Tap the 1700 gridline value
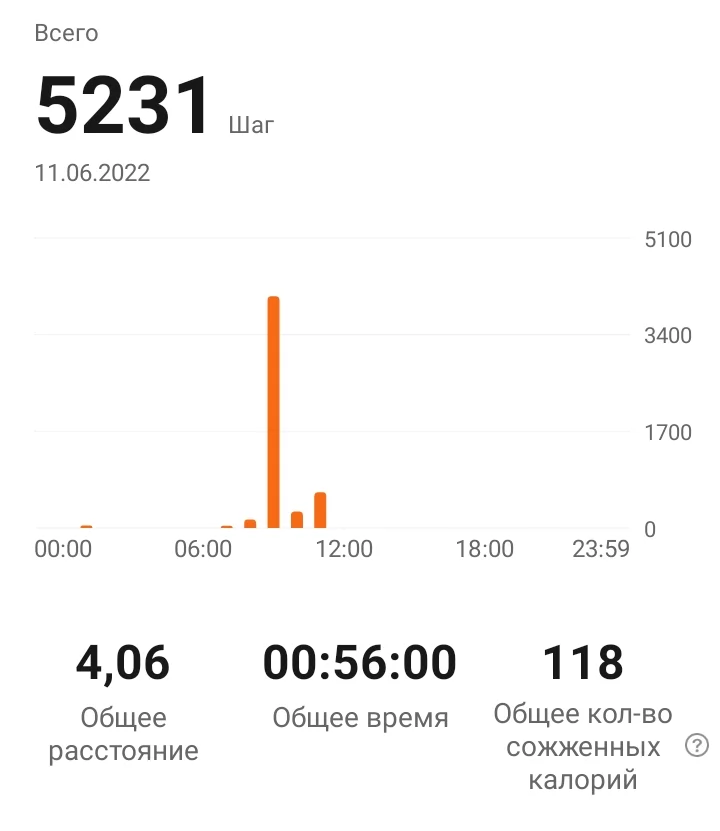This screenshot has height=831, width=720. pos(670,433)
